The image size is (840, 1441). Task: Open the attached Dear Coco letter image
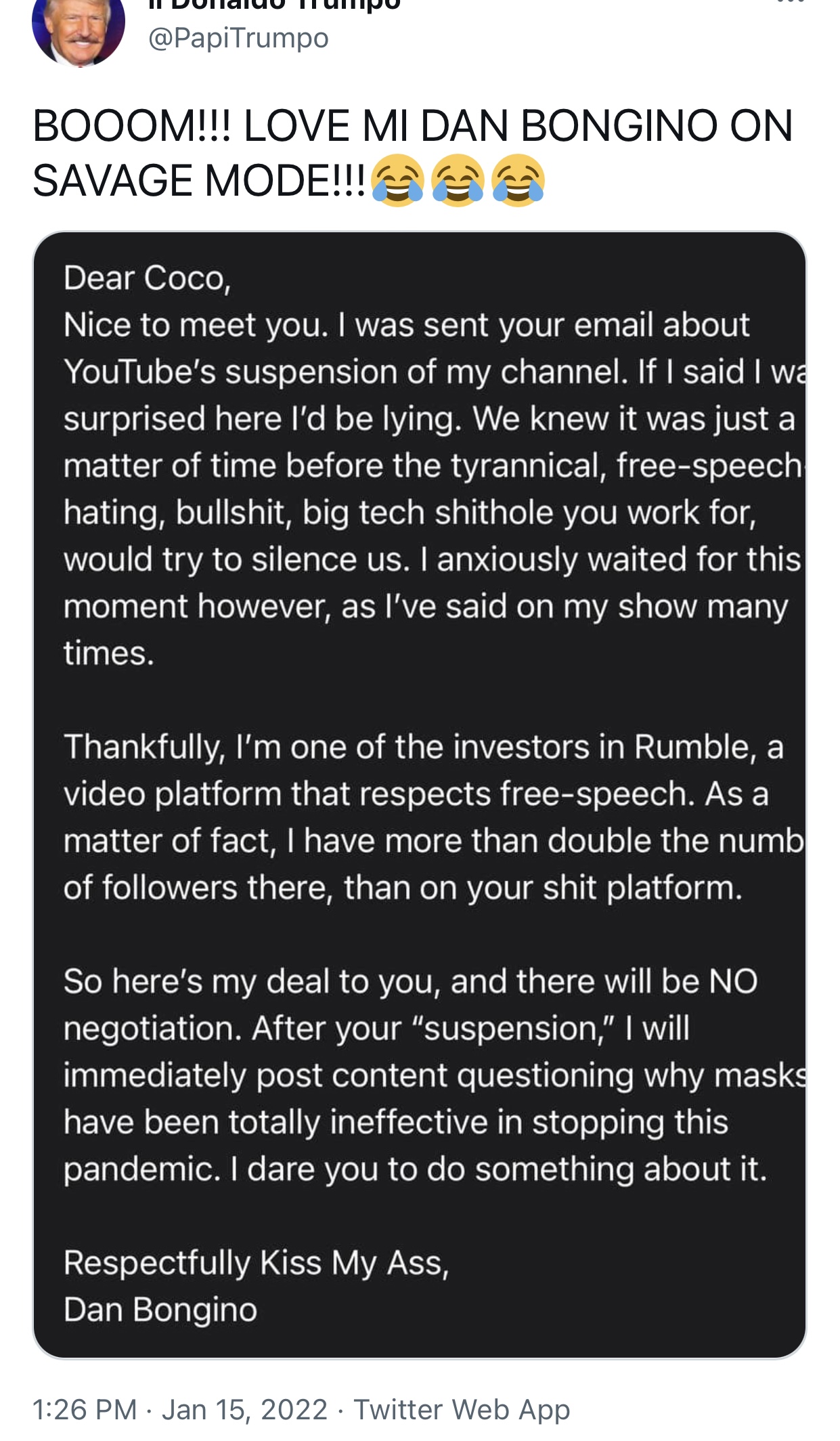[x=420, y=795]
